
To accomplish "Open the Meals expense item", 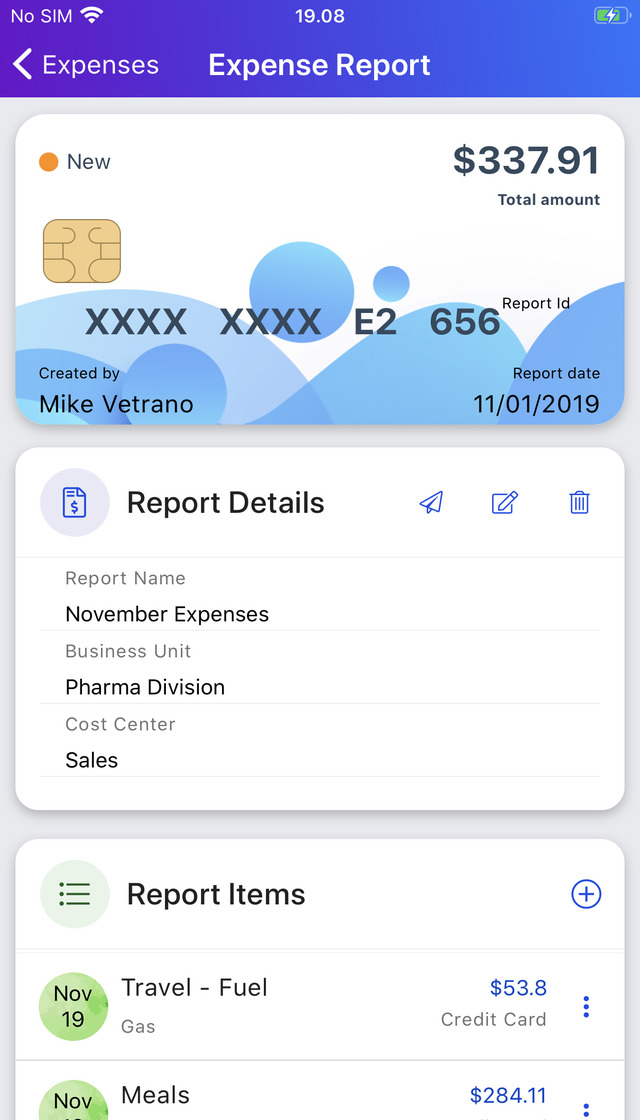I will pyautogui.click(x=300, y=1098).
